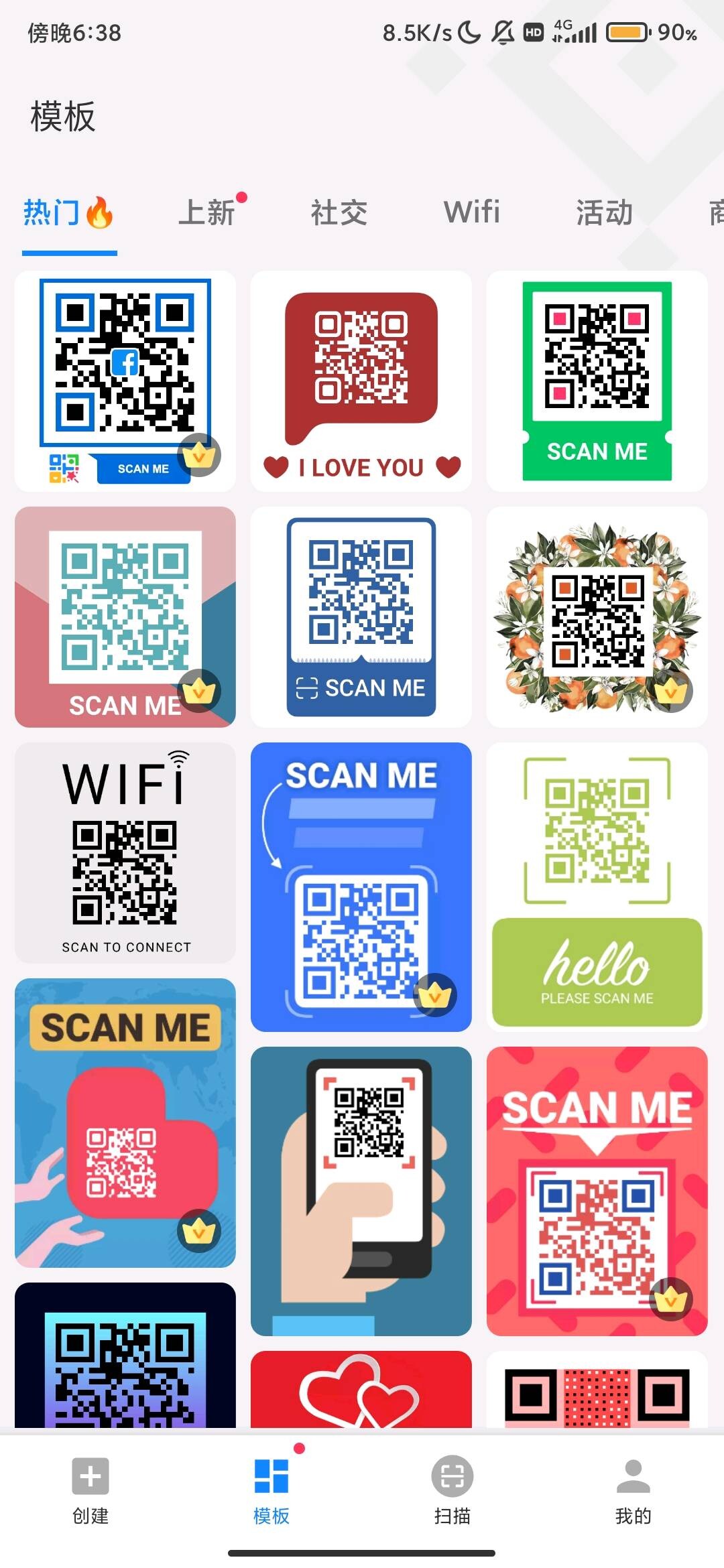This screenshot has height=1568, width=724.
Task: Go to the 创建 tab
Action: (90, 1489)
